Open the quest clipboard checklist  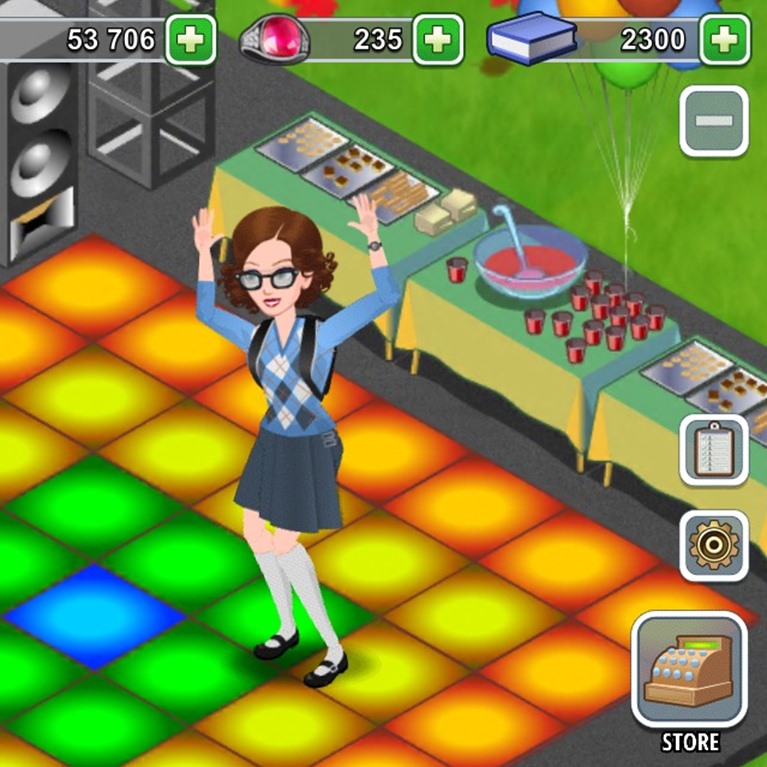point(714,449)
